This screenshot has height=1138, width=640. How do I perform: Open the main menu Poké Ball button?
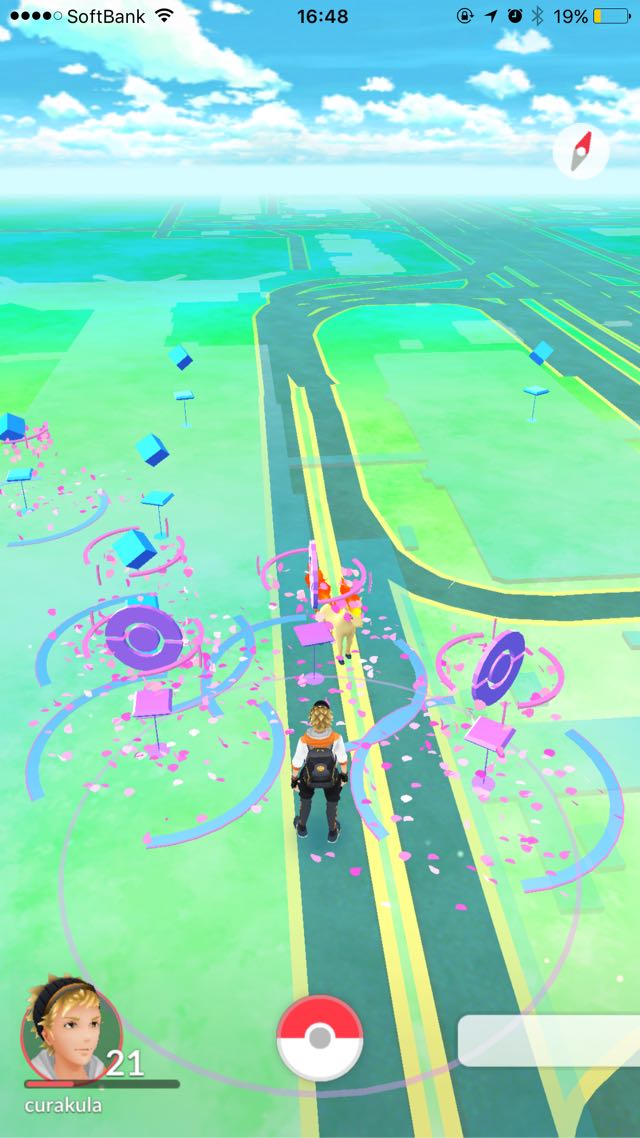[x=320, y=1038]
